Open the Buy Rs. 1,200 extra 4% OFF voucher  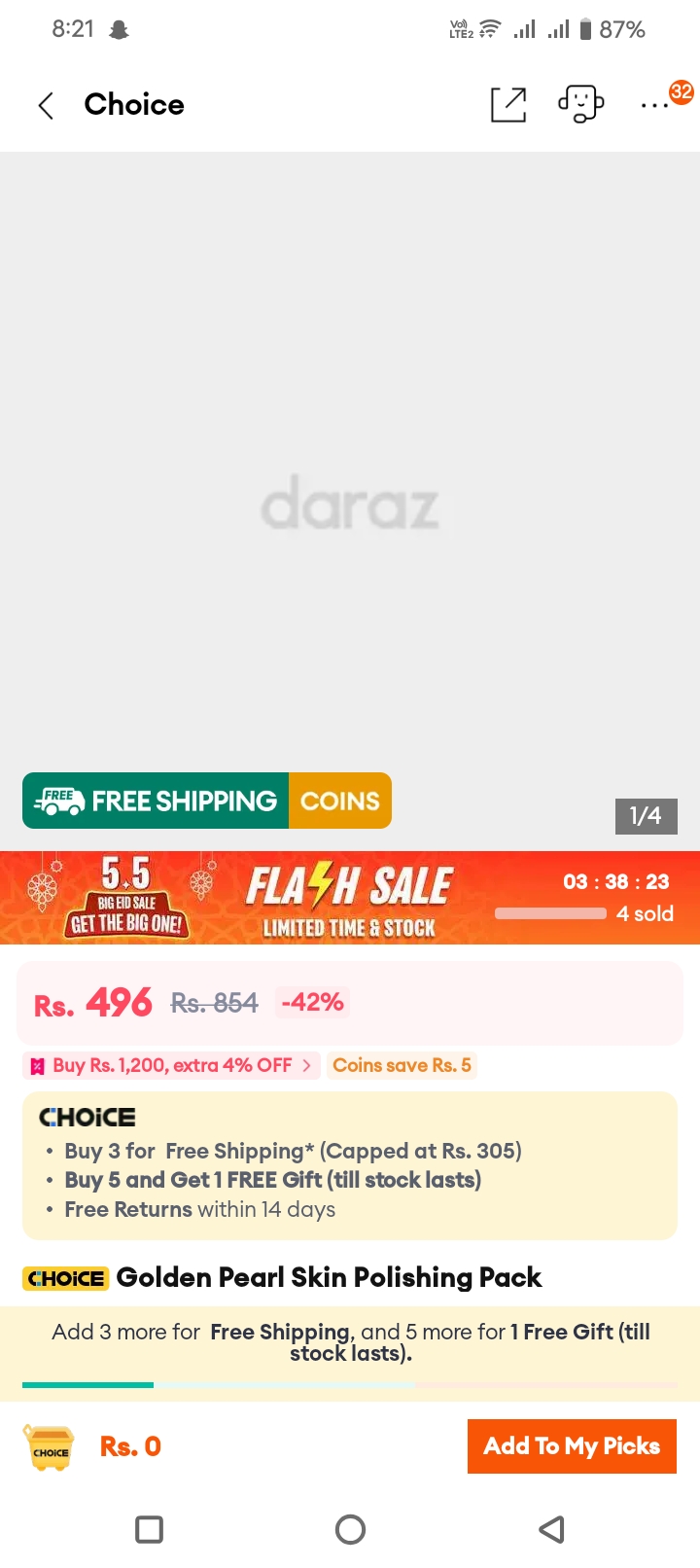pyautogui.click(x=171, y=1065)
